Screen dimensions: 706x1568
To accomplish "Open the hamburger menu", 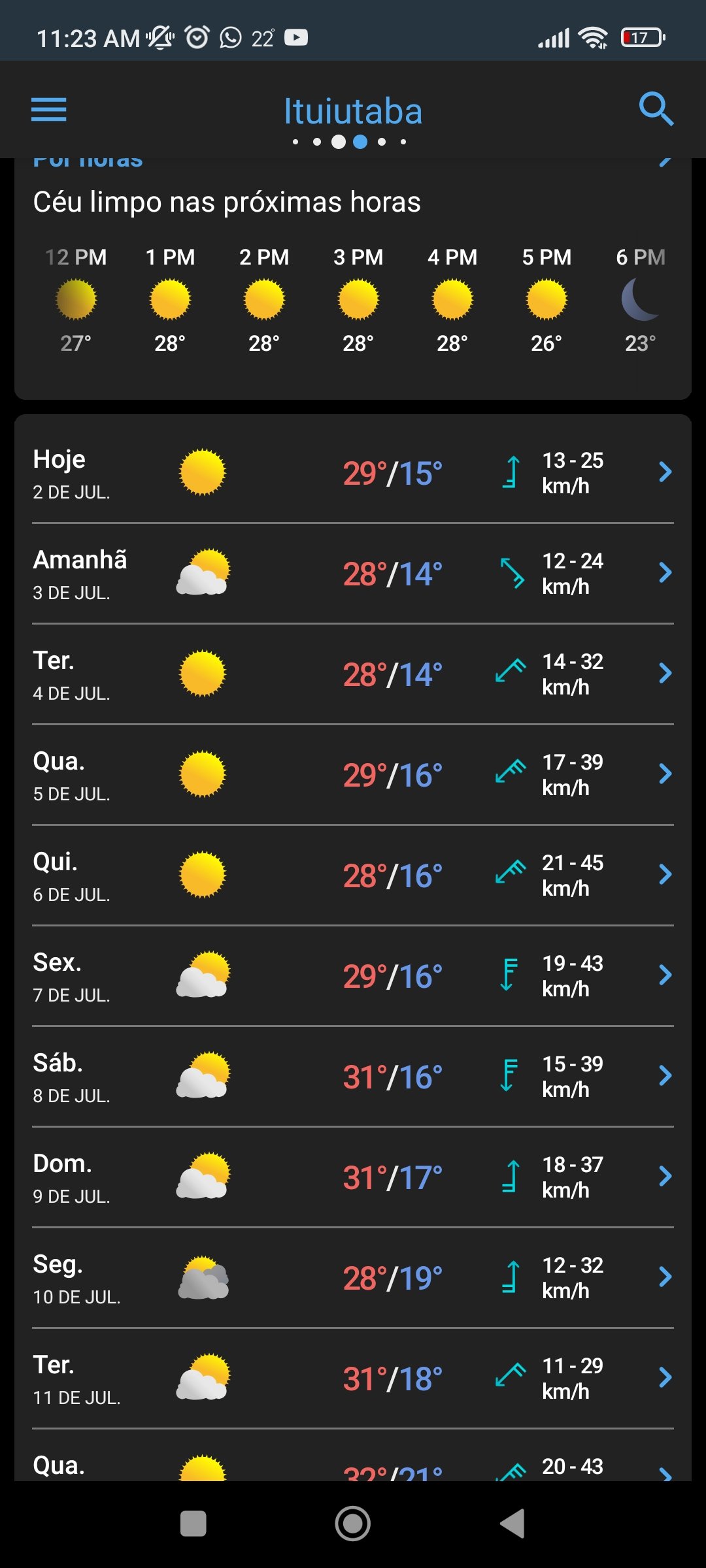I will 49,110.
